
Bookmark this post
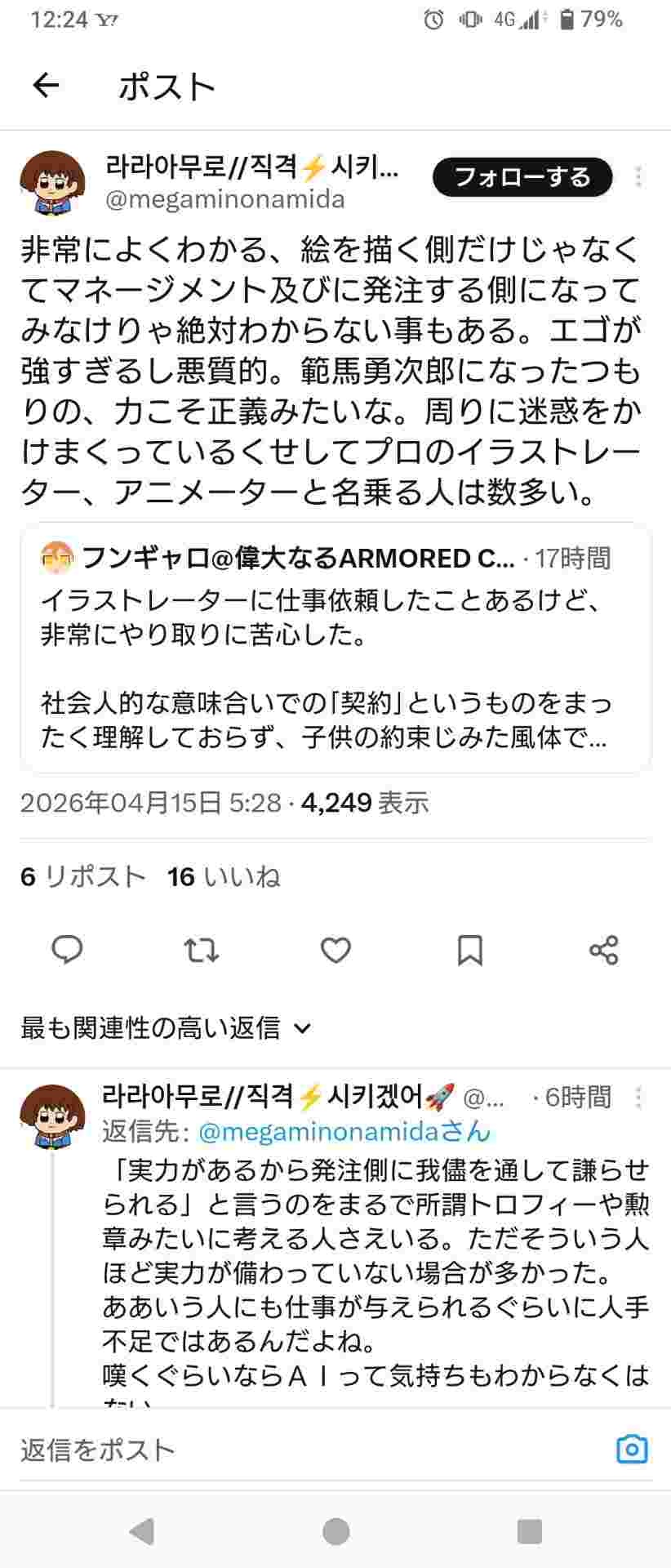469,950
